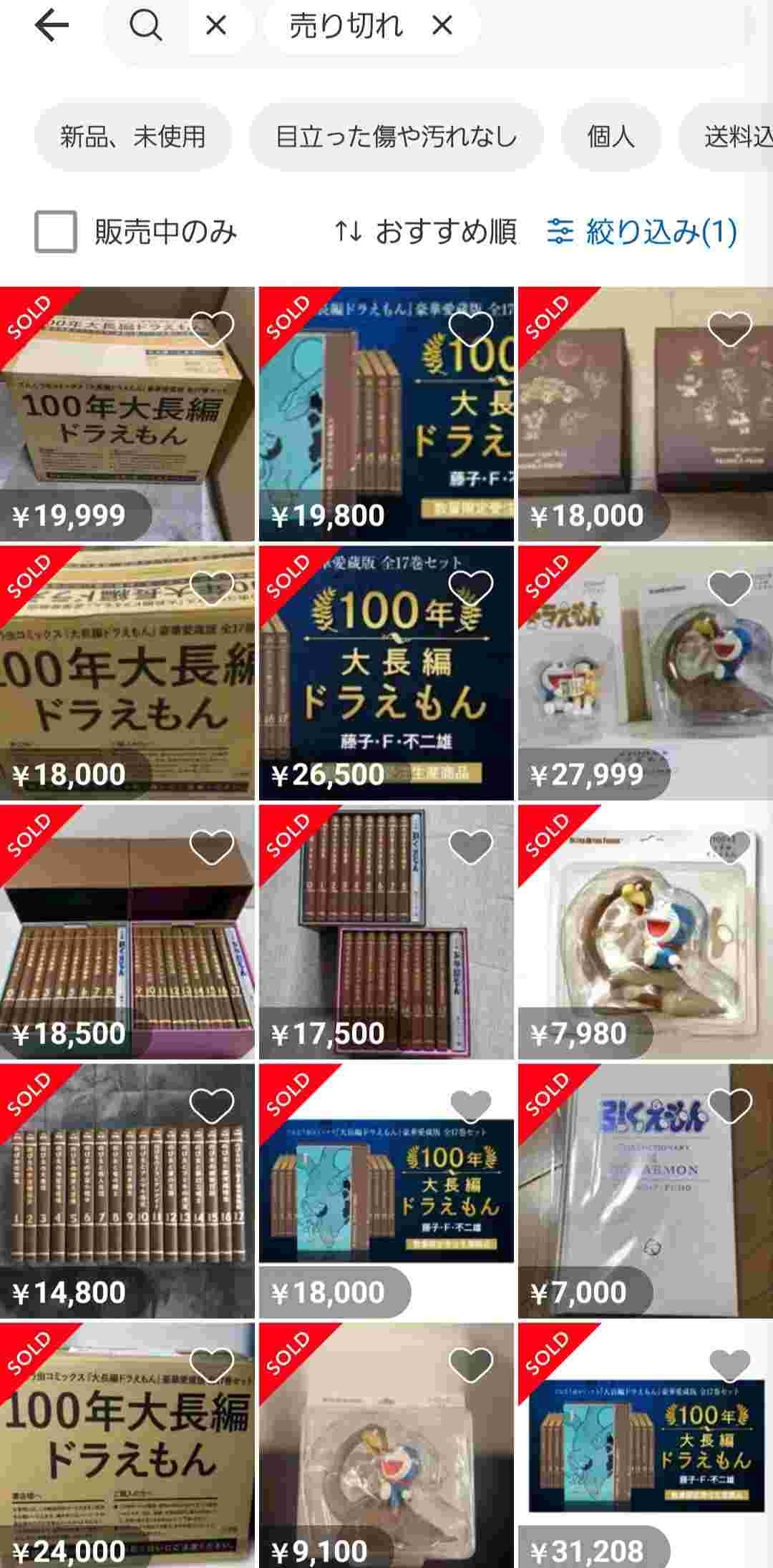
Task: View the ¥31,208 listing
Action: (646, 1446)
